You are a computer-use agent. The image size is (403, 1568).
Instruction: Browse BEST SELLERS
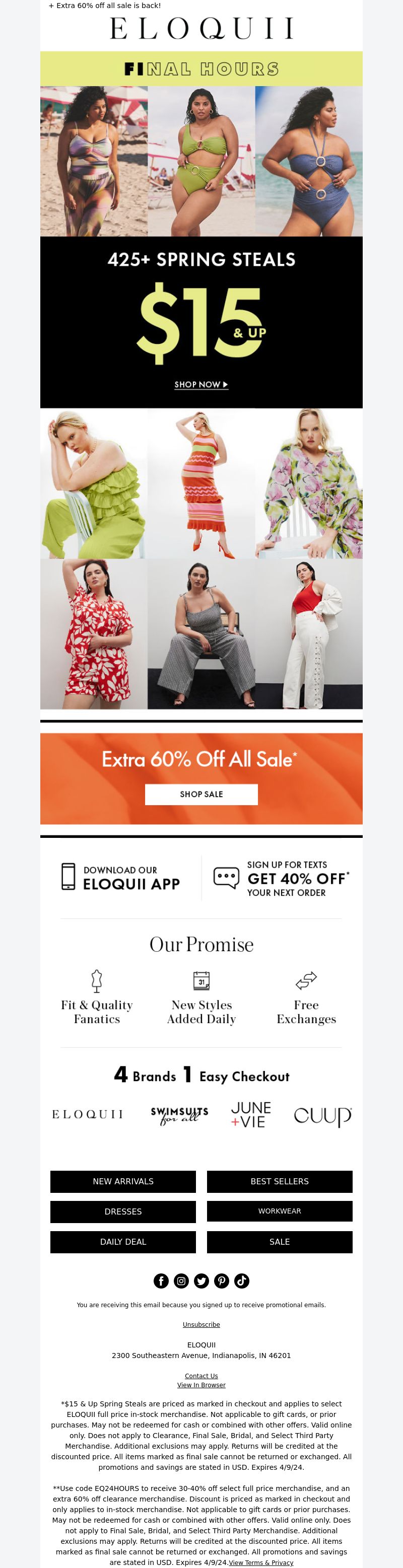click(x=280, y=1181)
